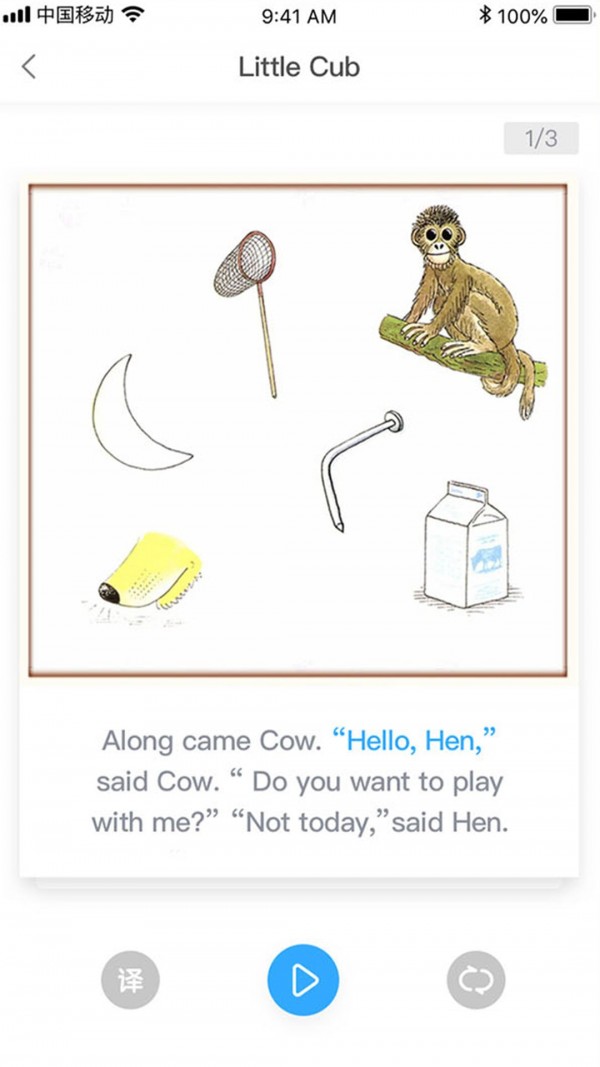Viewport: 600px width, 1067px height.
Task: Go back from Little Cub page
Action: tap(28, 67)
